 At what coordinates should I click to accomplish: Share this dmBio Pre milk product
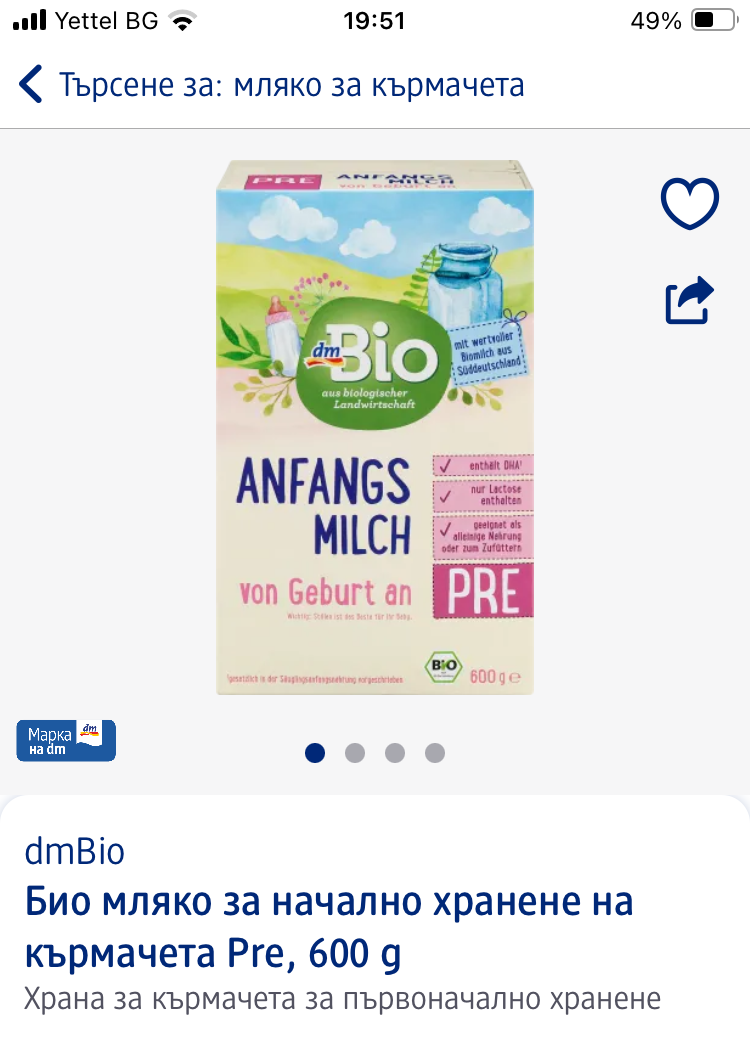(x=690, y=300)
